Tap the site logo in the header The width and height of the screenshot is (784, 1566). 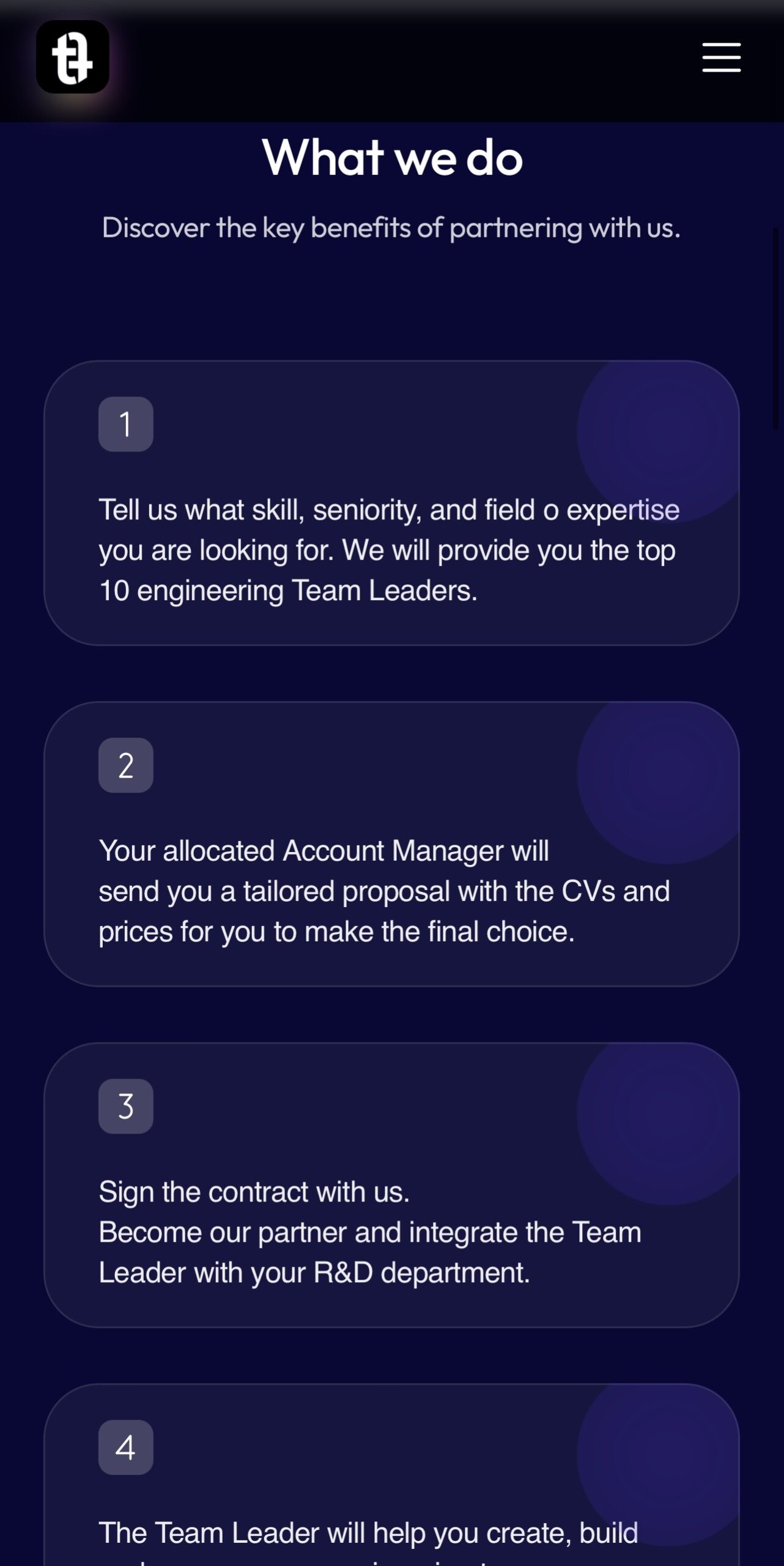click(73, 58)
